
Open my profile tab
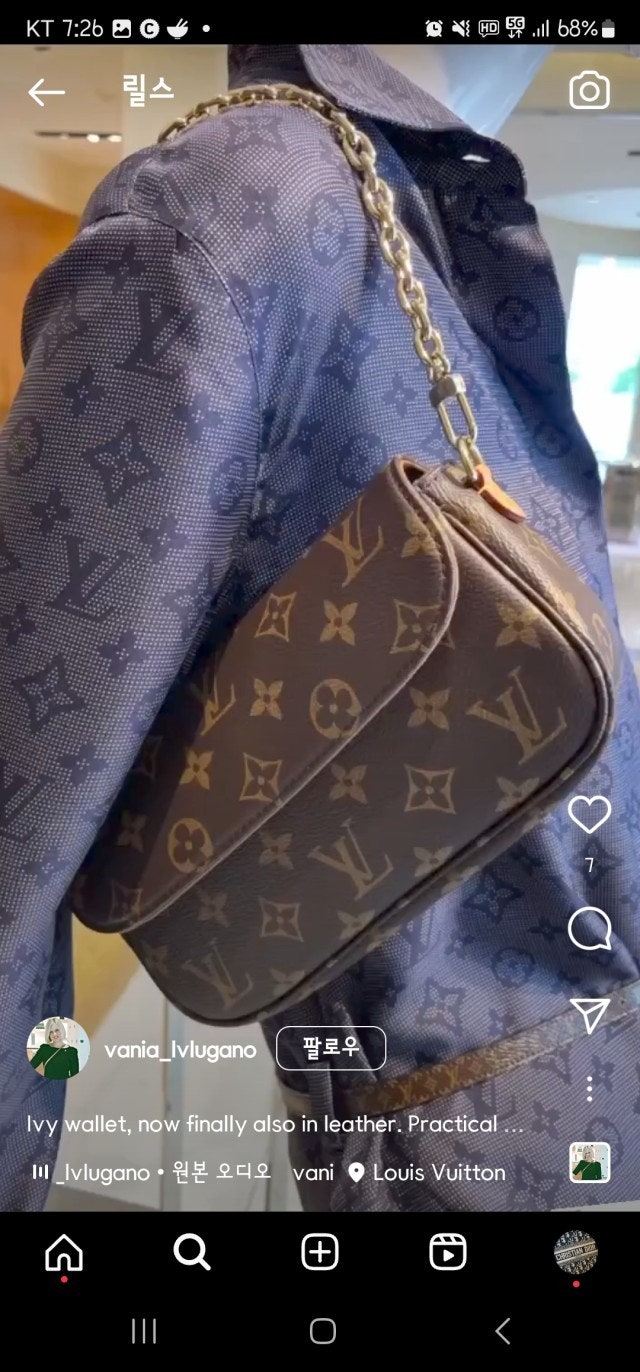[x=575, y=1251]
